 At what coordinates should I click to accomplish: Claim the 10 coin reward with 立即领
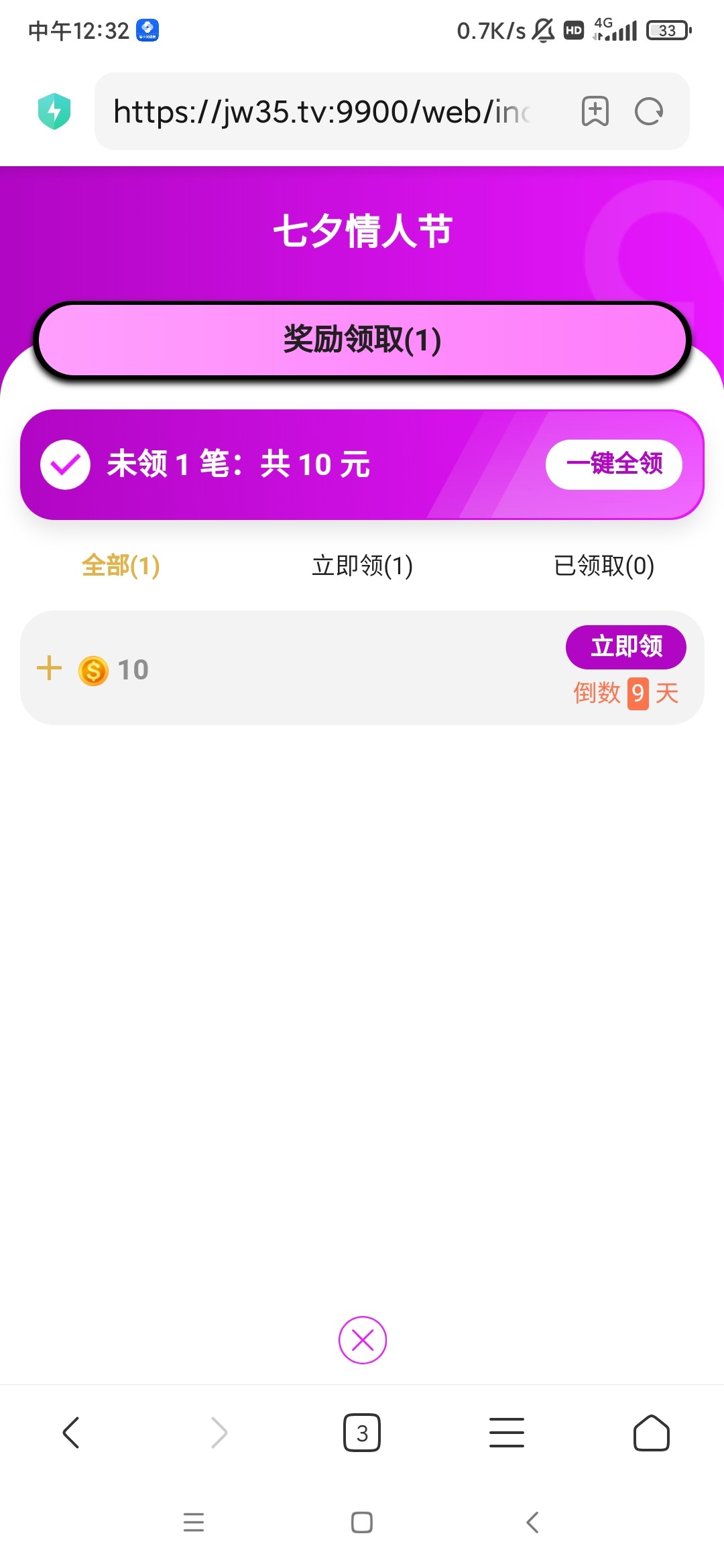(625, 647)
